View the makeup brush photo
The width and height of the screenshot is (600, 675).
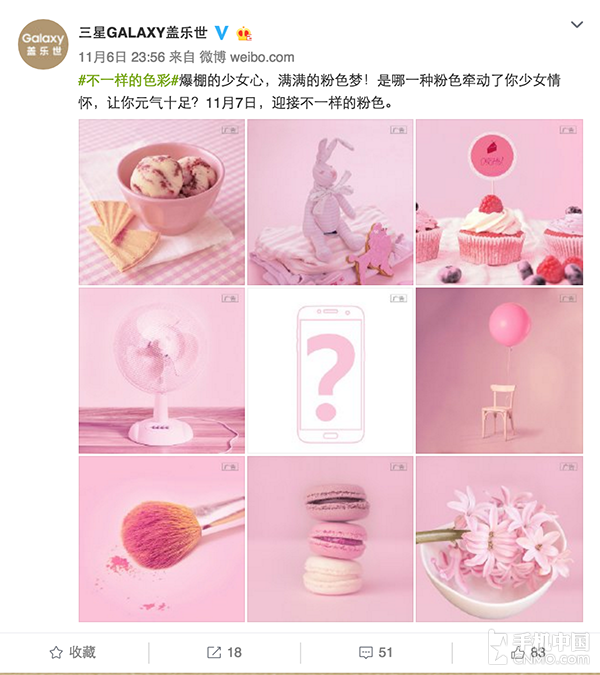click(161, 539)
